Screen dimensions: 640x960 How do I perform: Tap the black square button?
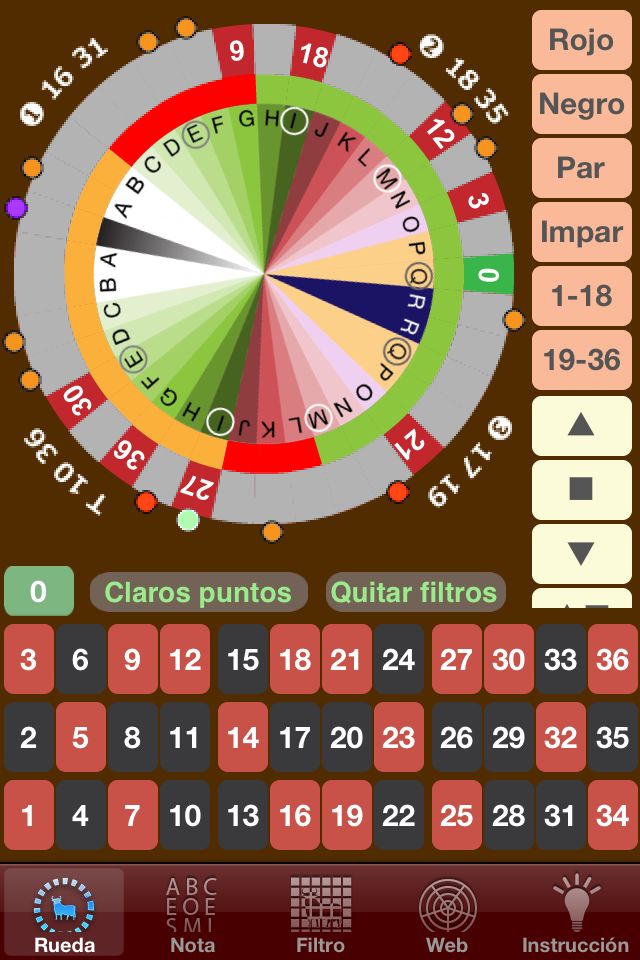(x=581, y=489)
